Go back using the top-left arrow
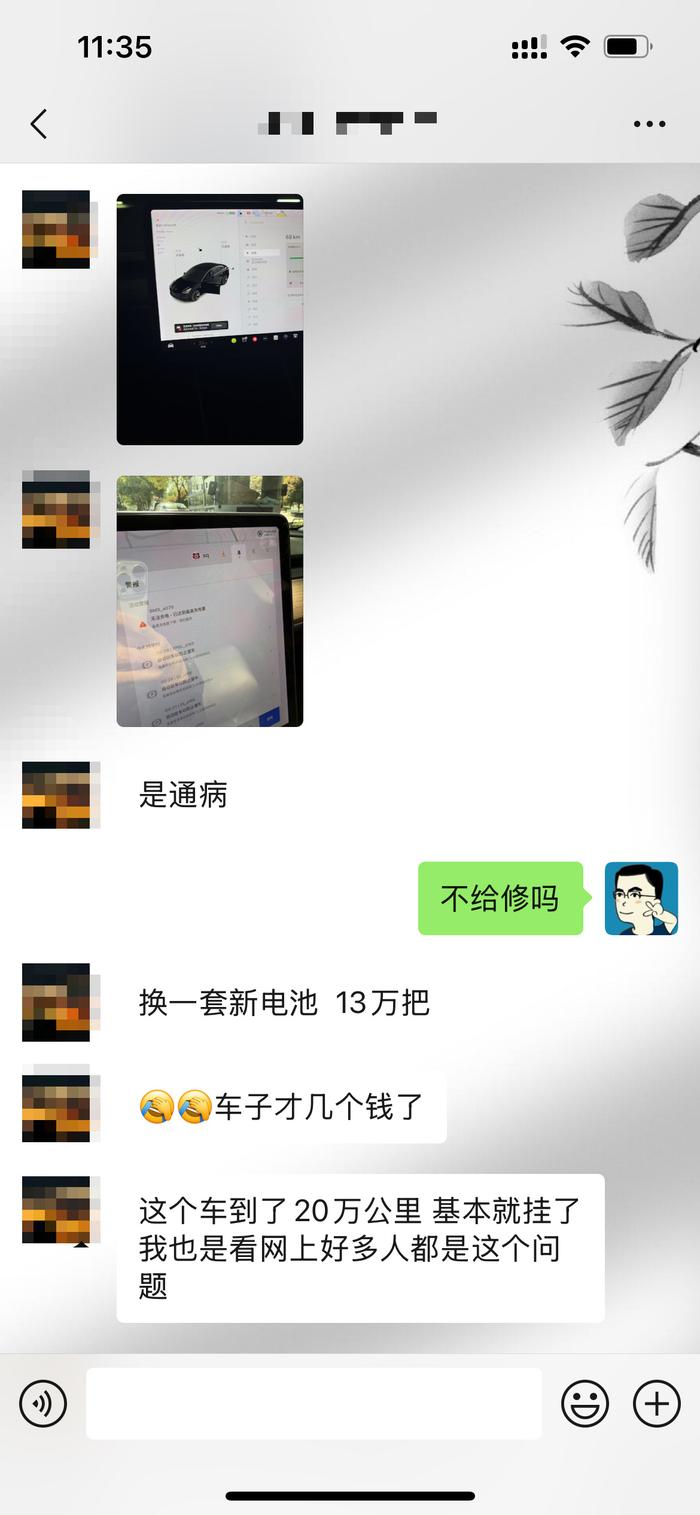The image size is (700, 1515). click(x=39, y=124)
